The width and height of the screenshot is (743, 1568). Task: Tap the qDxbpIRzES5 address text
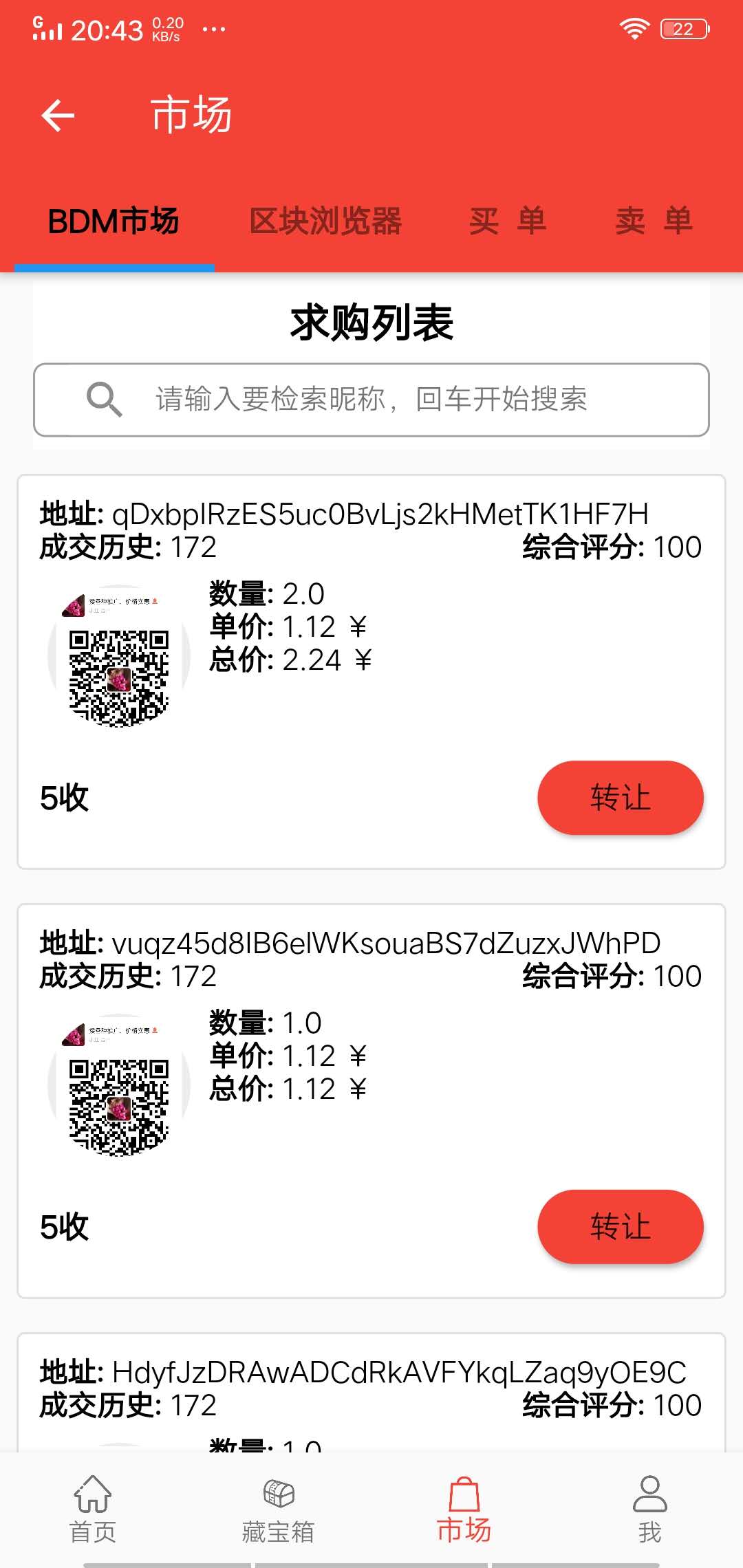coord(383,512)
